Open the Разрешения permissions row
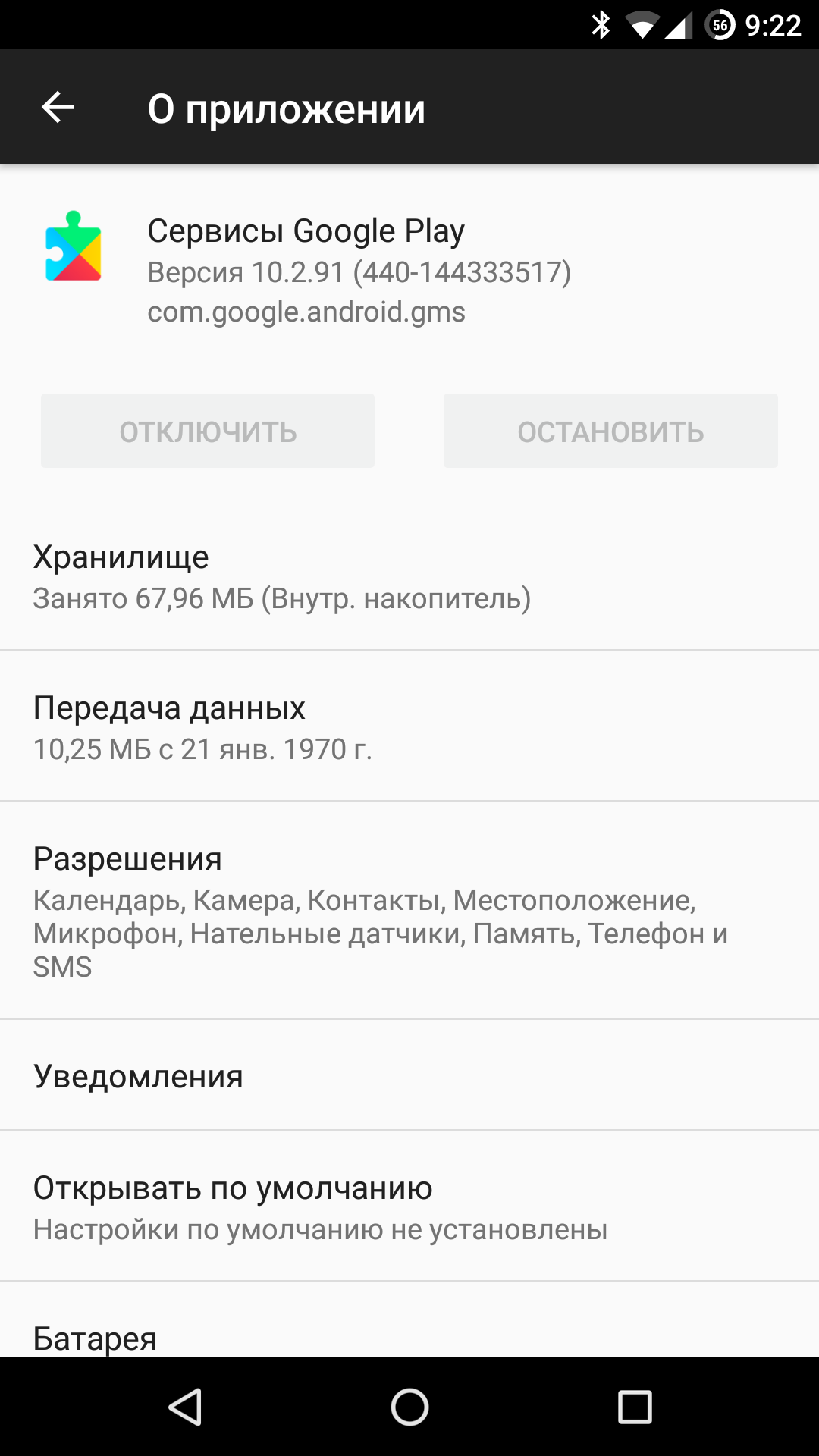 pyautogui.click(x=409, y=910)
